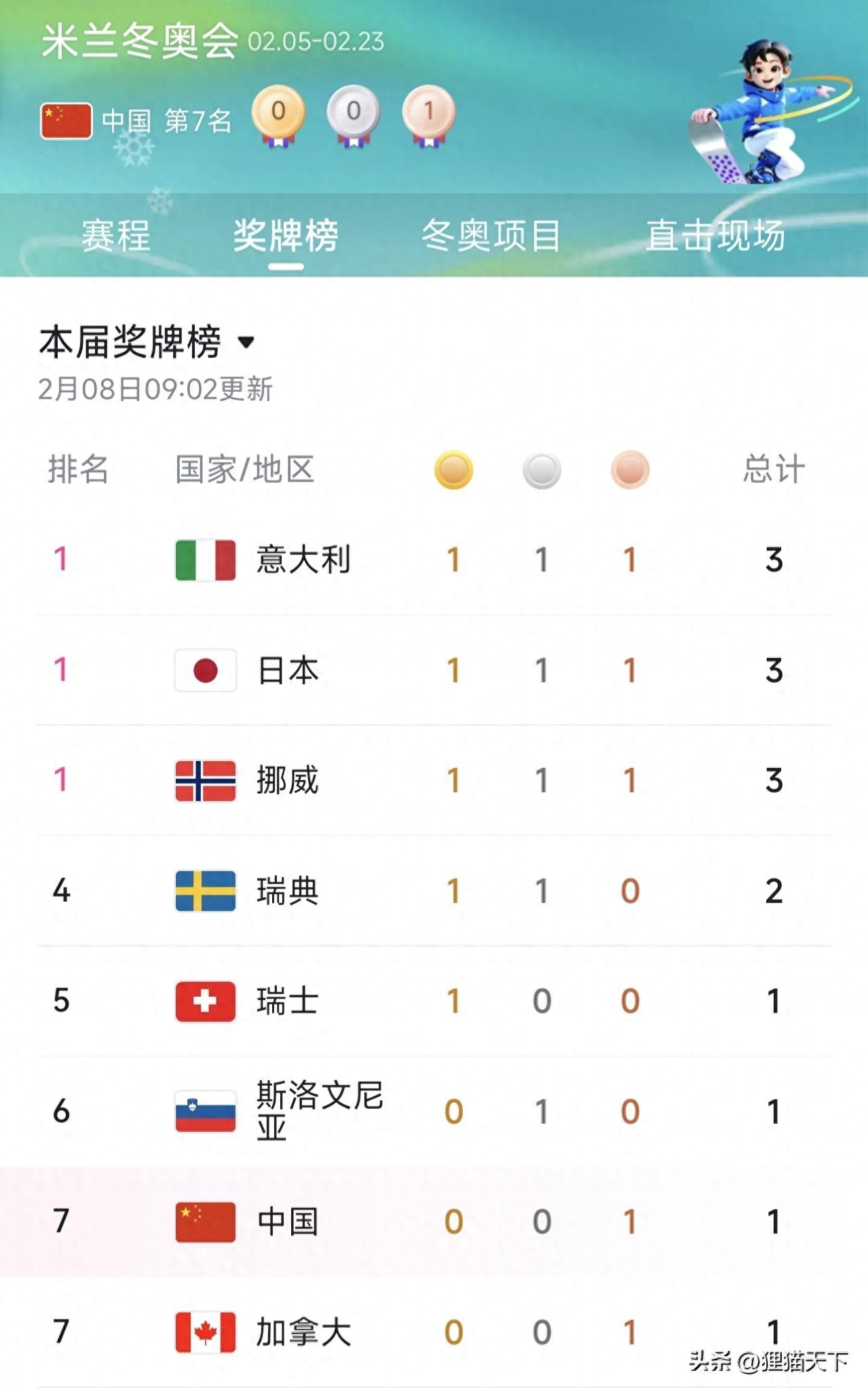Go to the 直击现场 tab
The image size is (868, 1392).
pos(715,236)
